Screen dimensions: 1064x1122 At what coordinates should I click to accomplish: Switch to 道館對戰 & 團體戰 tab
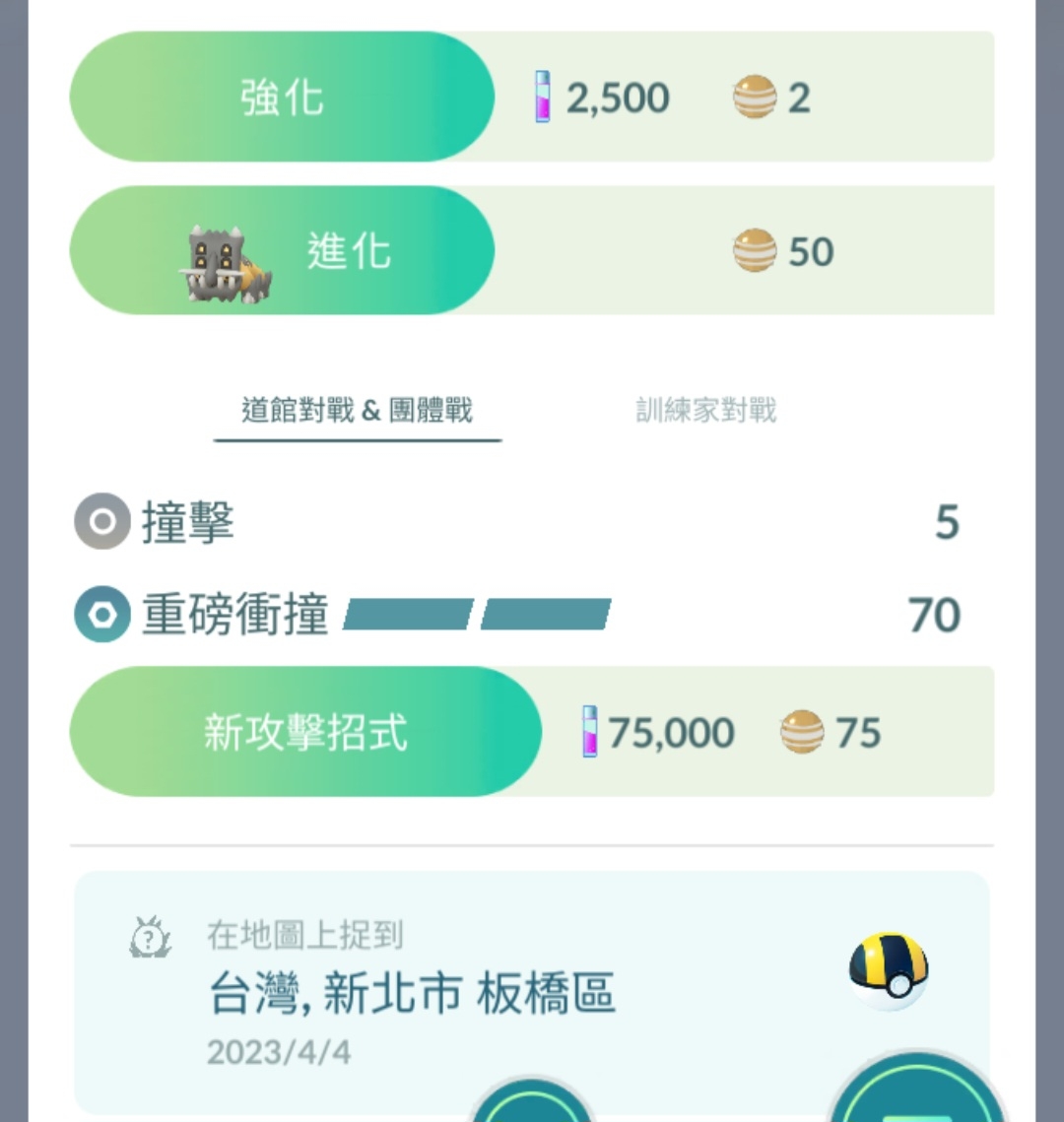[357, 411]
